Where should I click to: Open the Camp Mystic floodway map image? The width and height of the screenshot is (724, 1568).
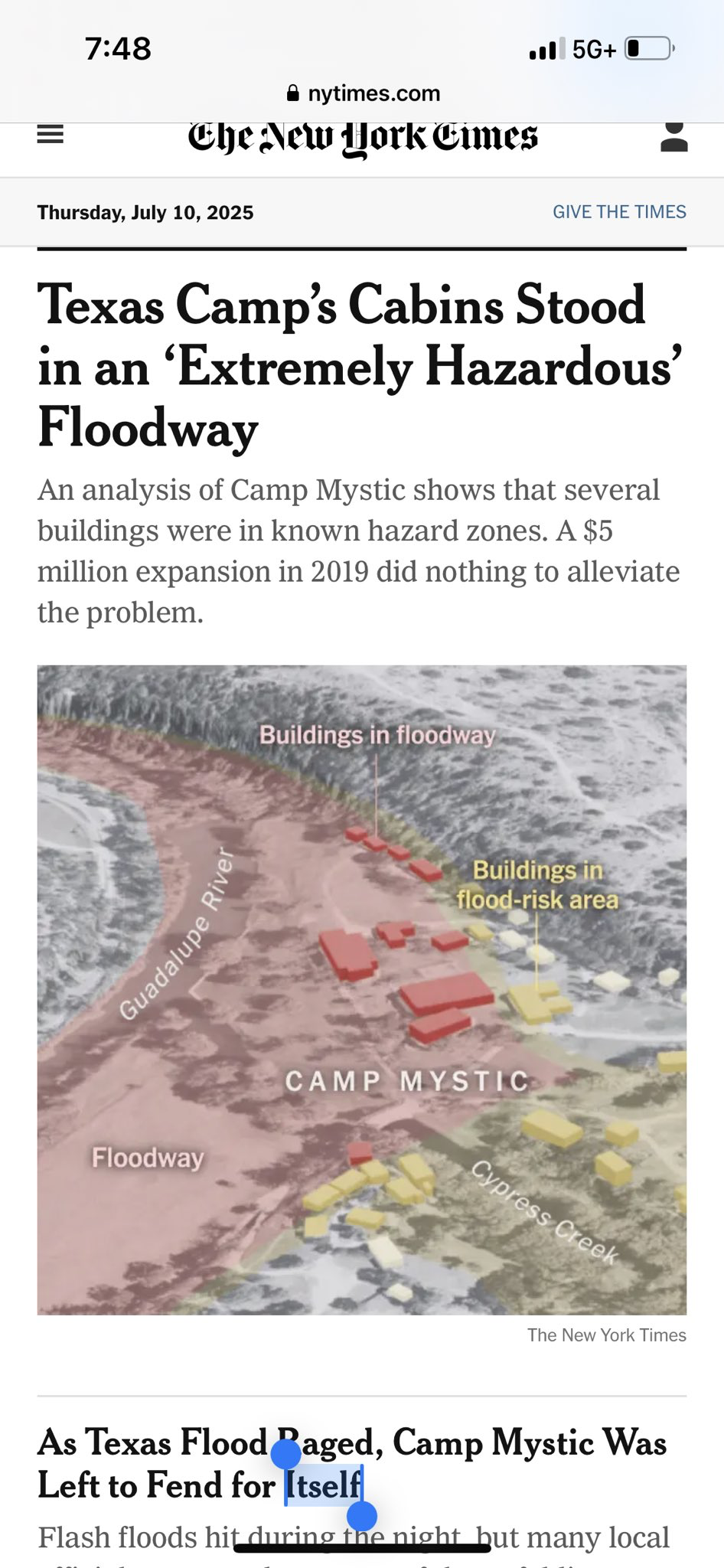(x=362, y=990)
